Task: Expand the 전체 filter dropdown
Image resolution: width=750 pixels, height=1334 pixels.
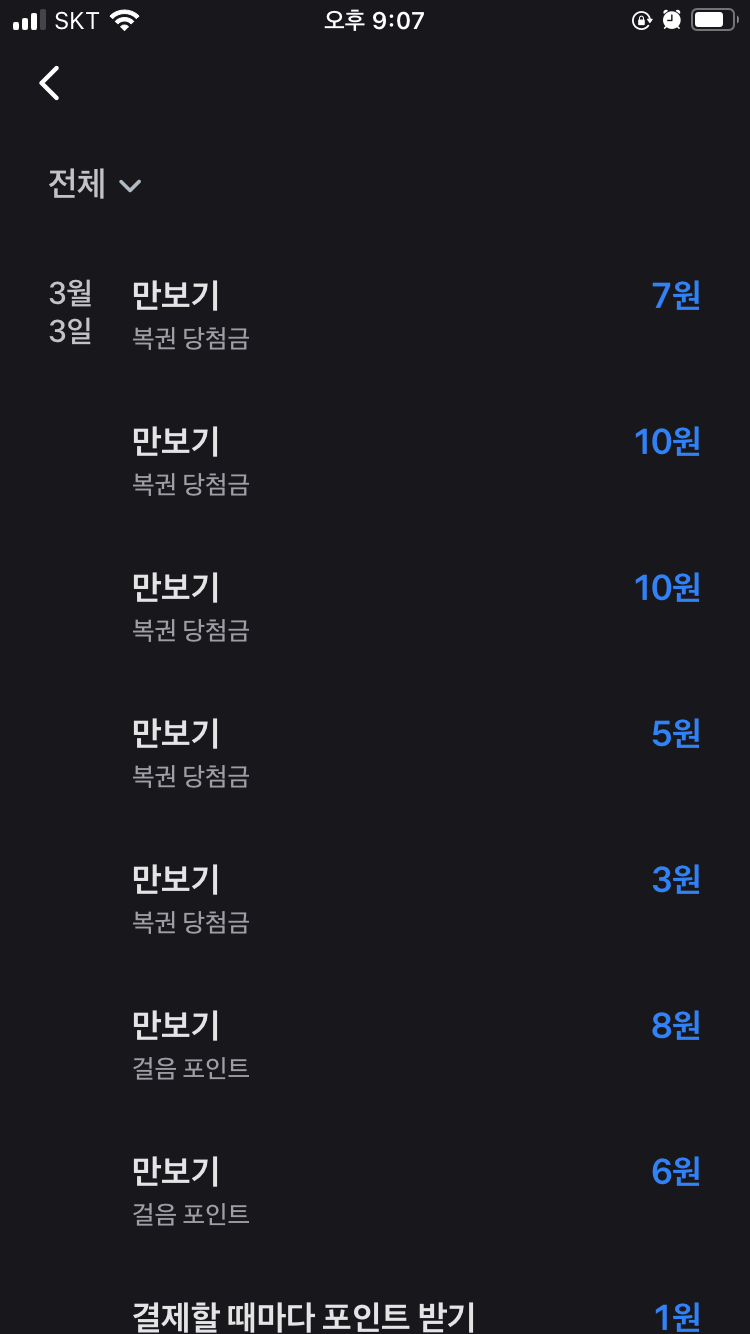Action: coord(95,184)
